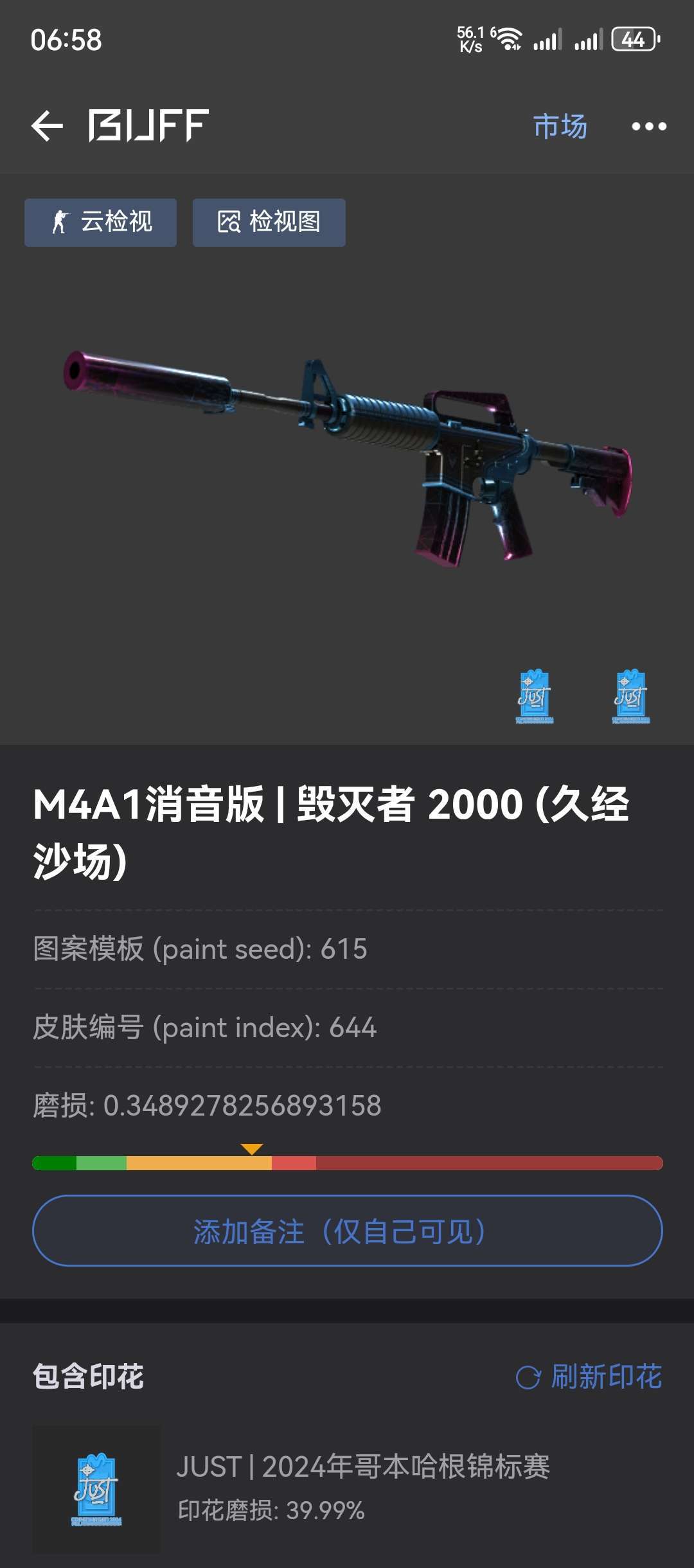694x1568 pixels.
Task: Refresh stickers with 刷新印花
Action: [589, 1376]
